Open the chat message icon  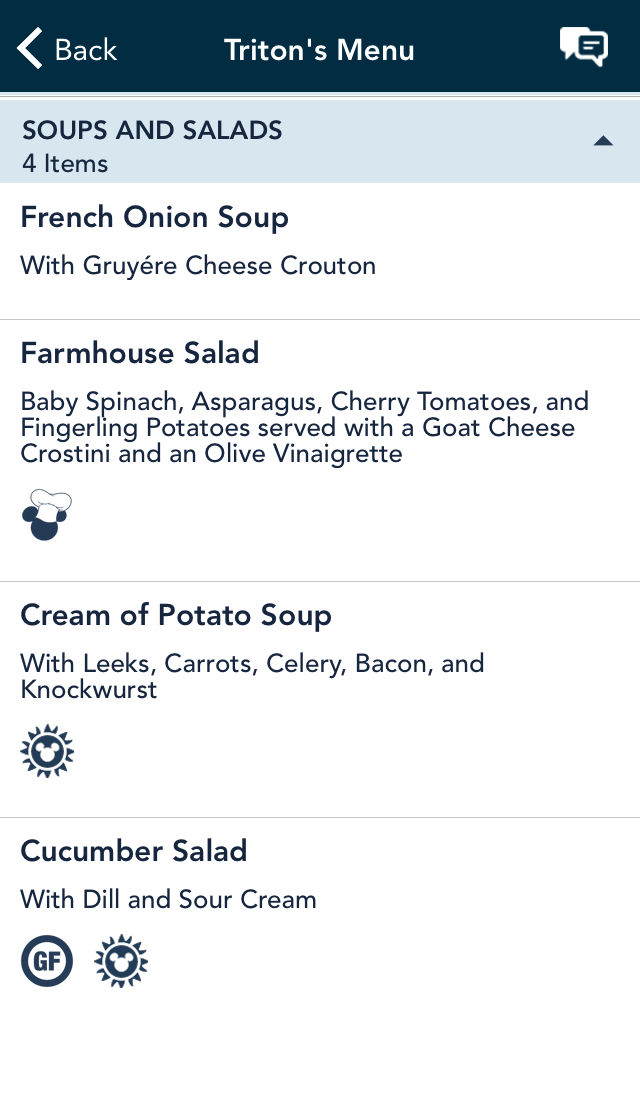[x=583, y=48]
